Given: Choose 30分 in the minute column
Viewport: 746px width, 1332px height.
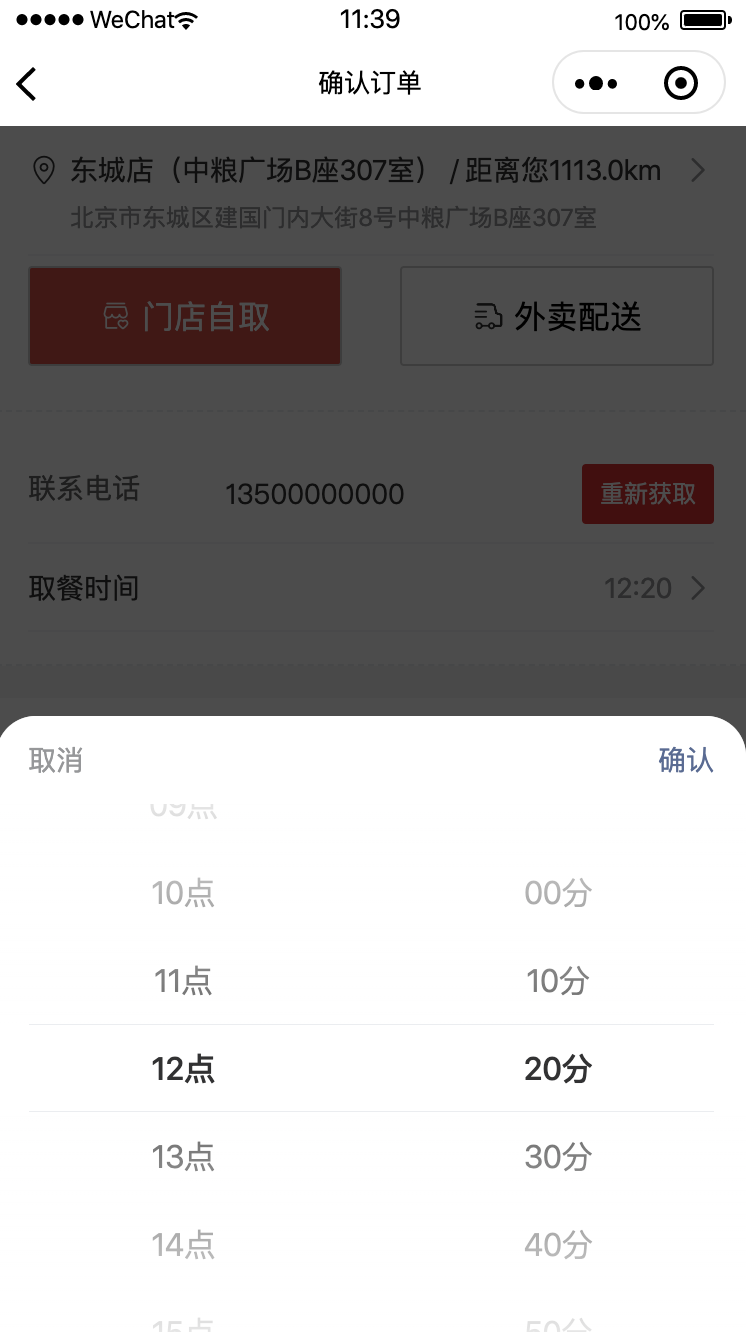Looking at the screenshot, I should (558, 1157).
